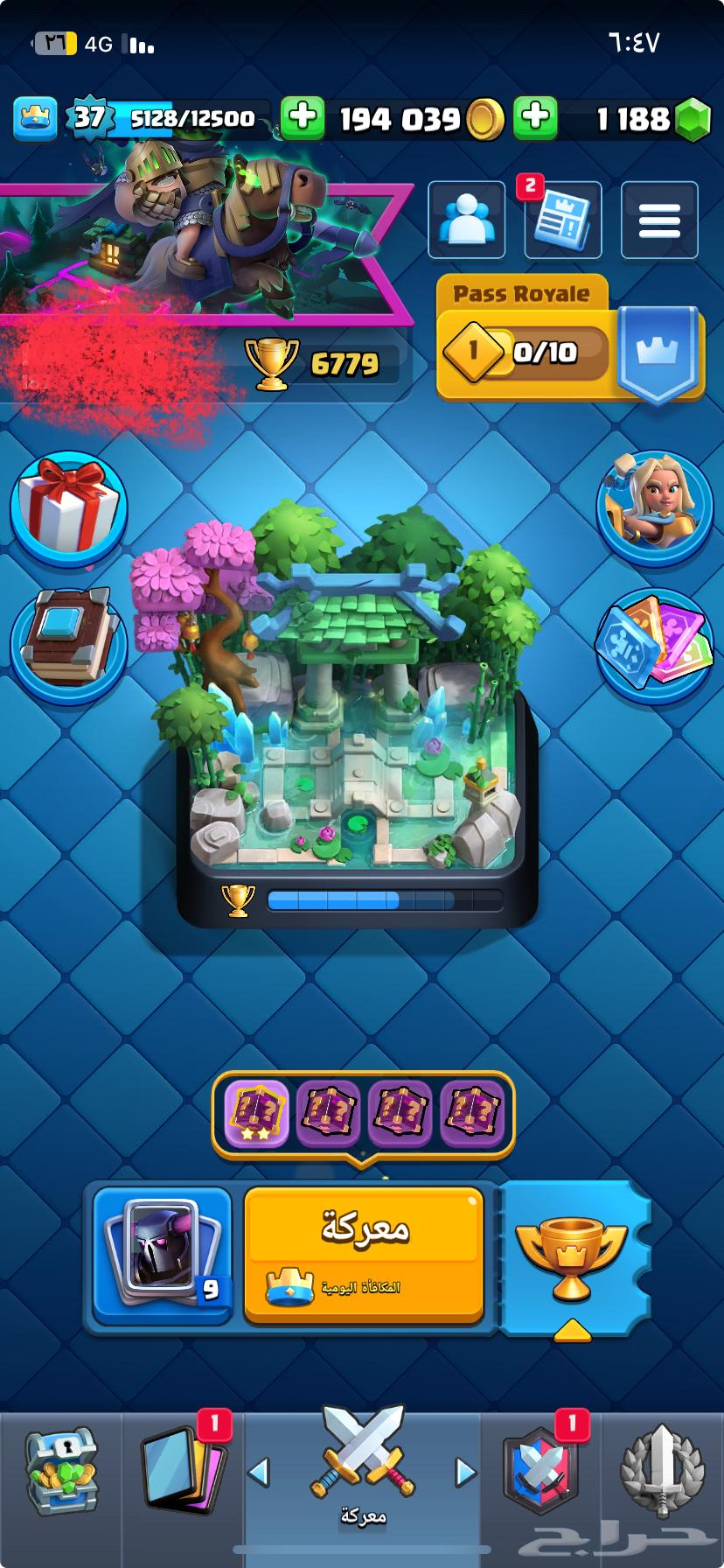Buy gems with the plus button
Viewport: 724px width, 1568px height.
tap(535, 117)
